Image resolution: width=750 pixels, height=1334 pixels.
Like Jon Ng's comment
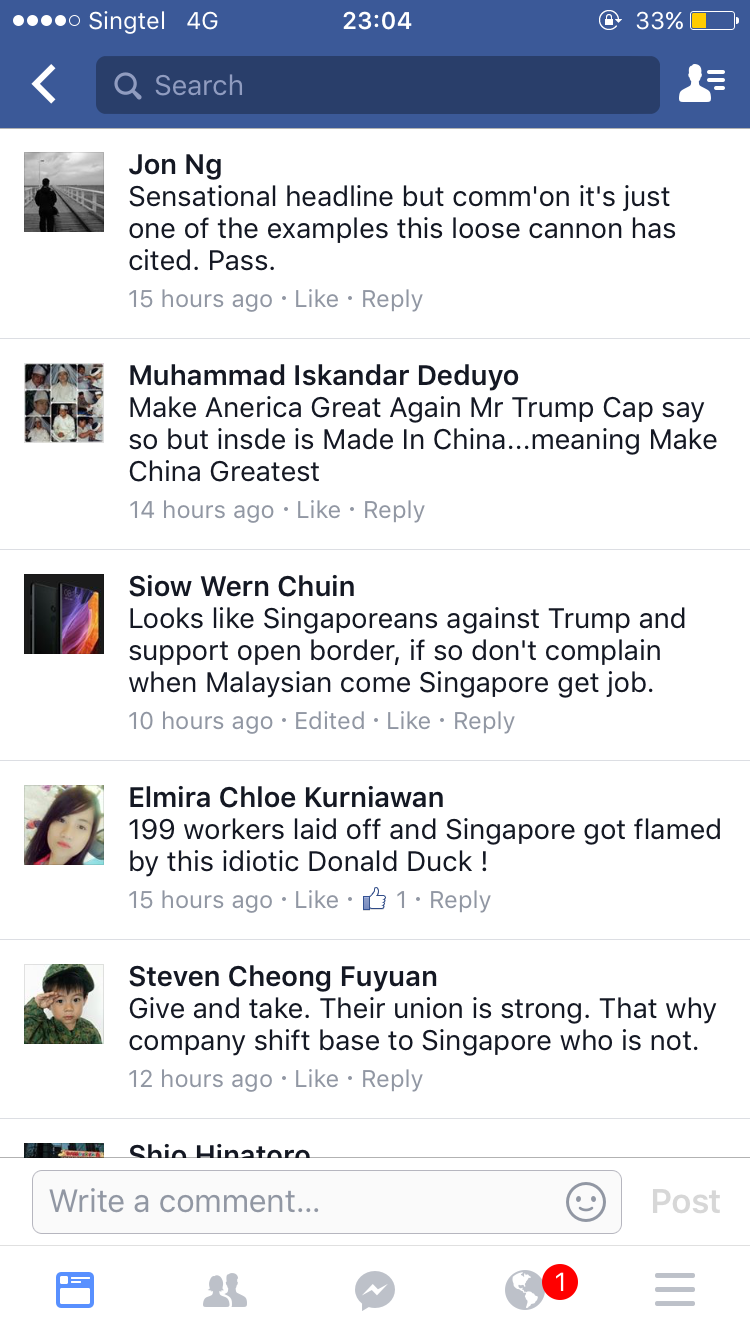[x=316, y=299]
